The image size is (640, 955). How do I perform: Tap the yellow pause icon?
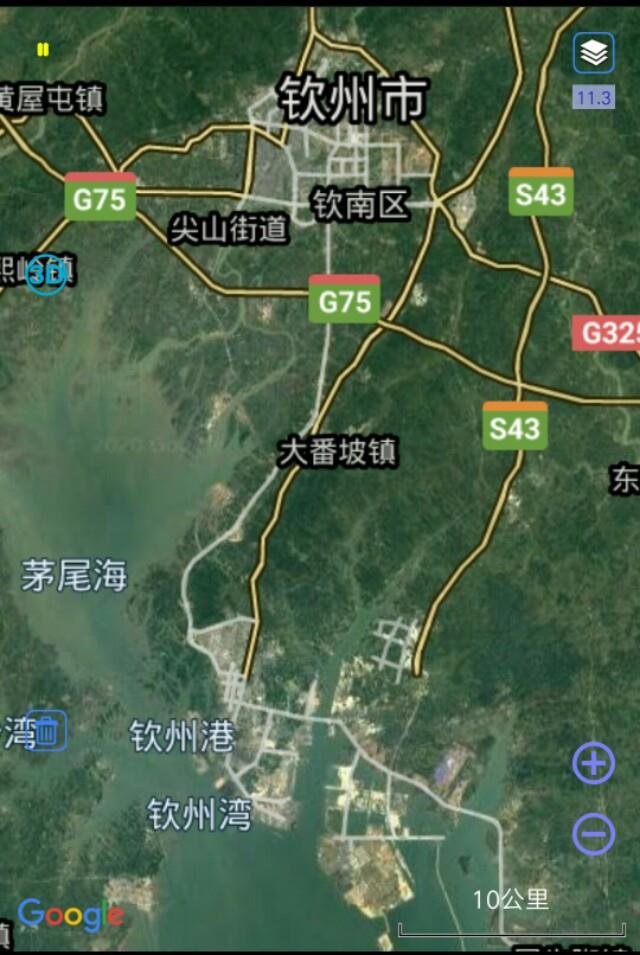pos(43,49)
